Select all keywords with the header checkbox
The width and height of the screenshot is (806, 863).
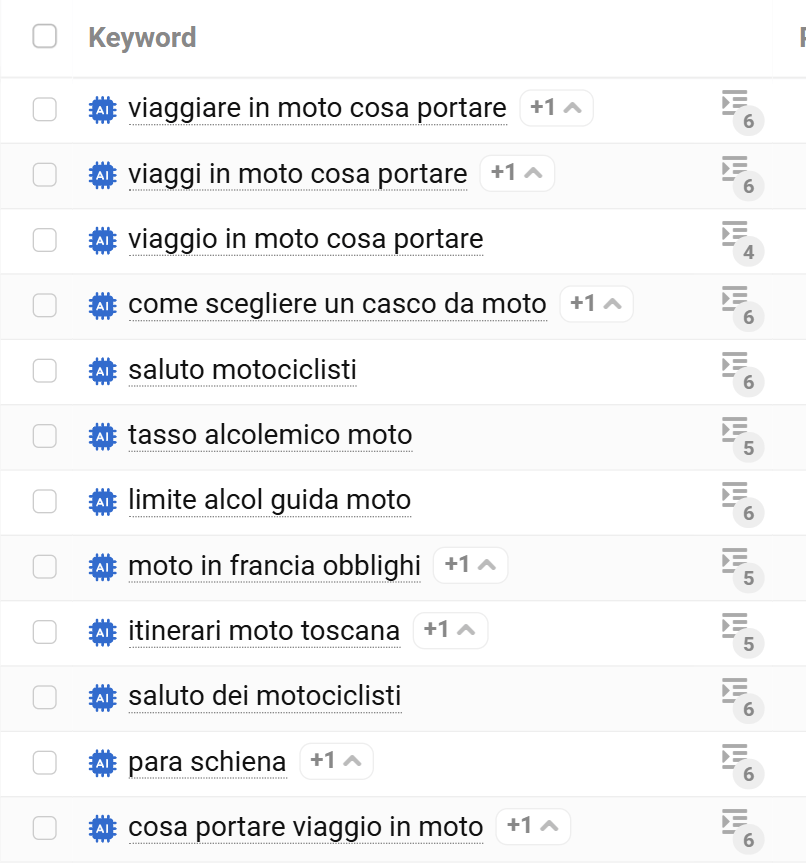pos(45,37)
